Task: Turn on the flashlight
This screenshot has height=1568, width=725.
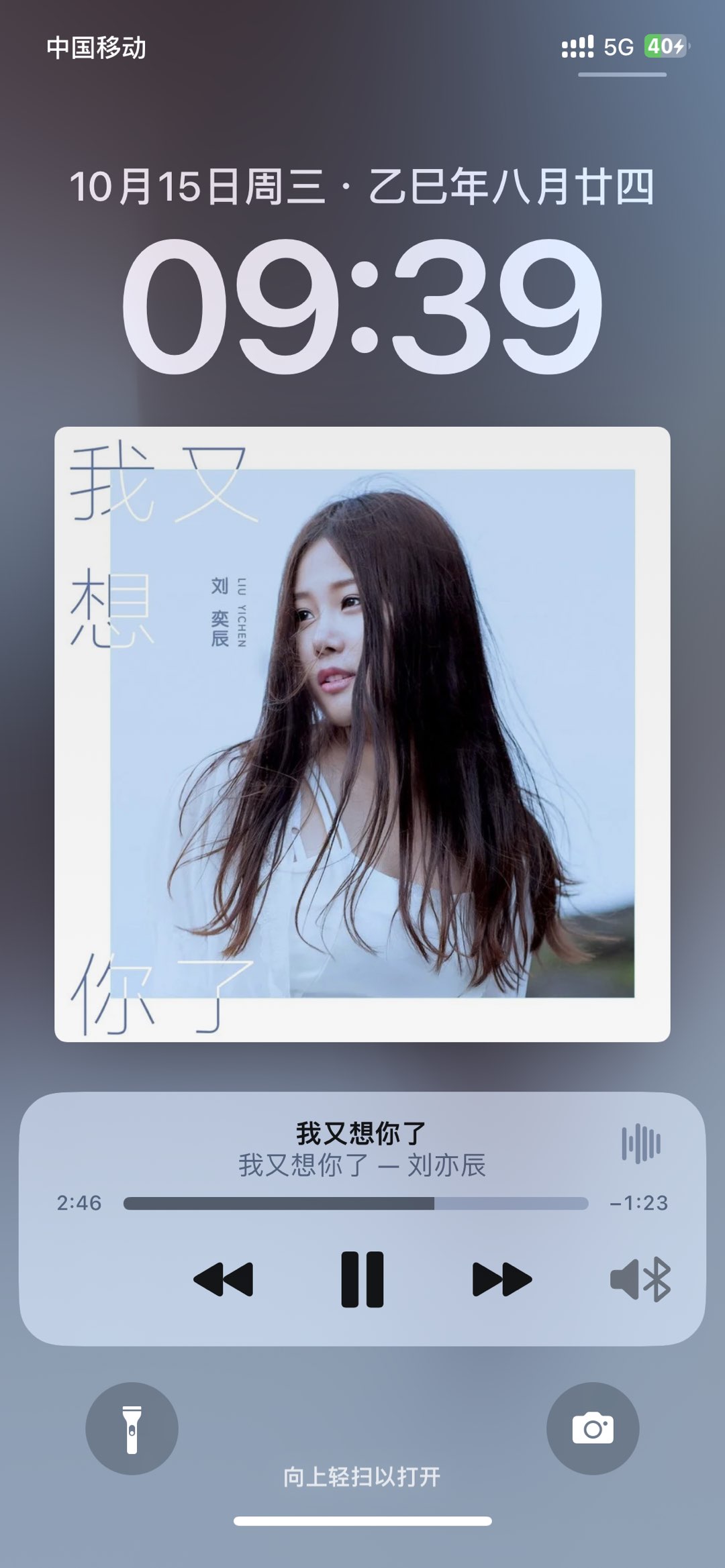Action: [x=132, y=1428]
